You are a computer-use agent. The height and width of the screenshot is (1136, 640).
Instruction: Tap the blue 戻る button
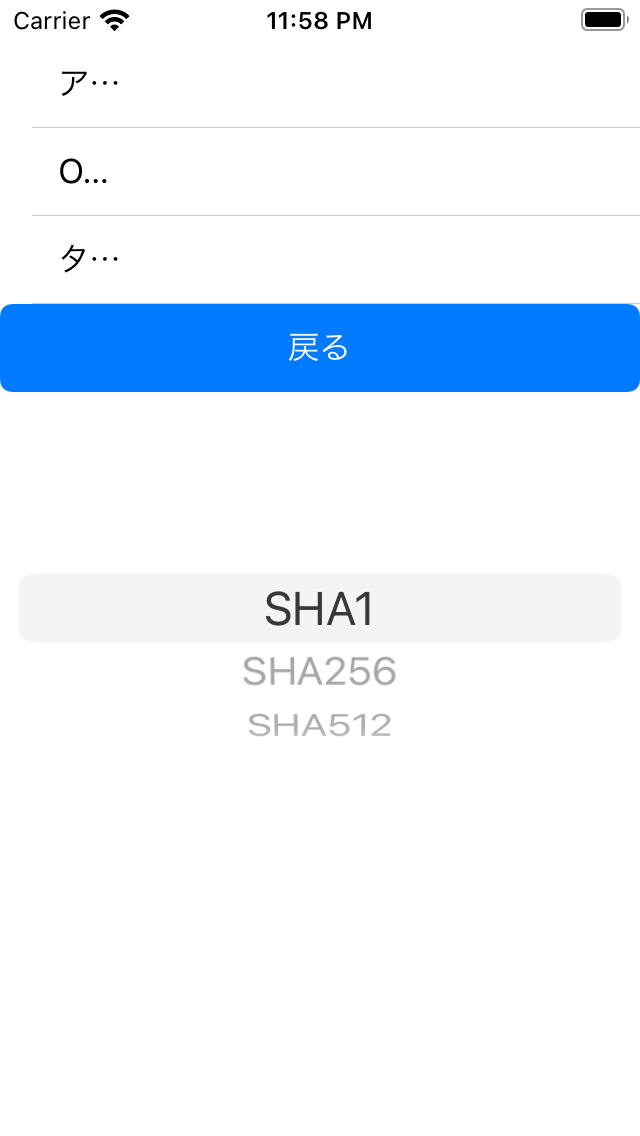[x=320, y=348]
